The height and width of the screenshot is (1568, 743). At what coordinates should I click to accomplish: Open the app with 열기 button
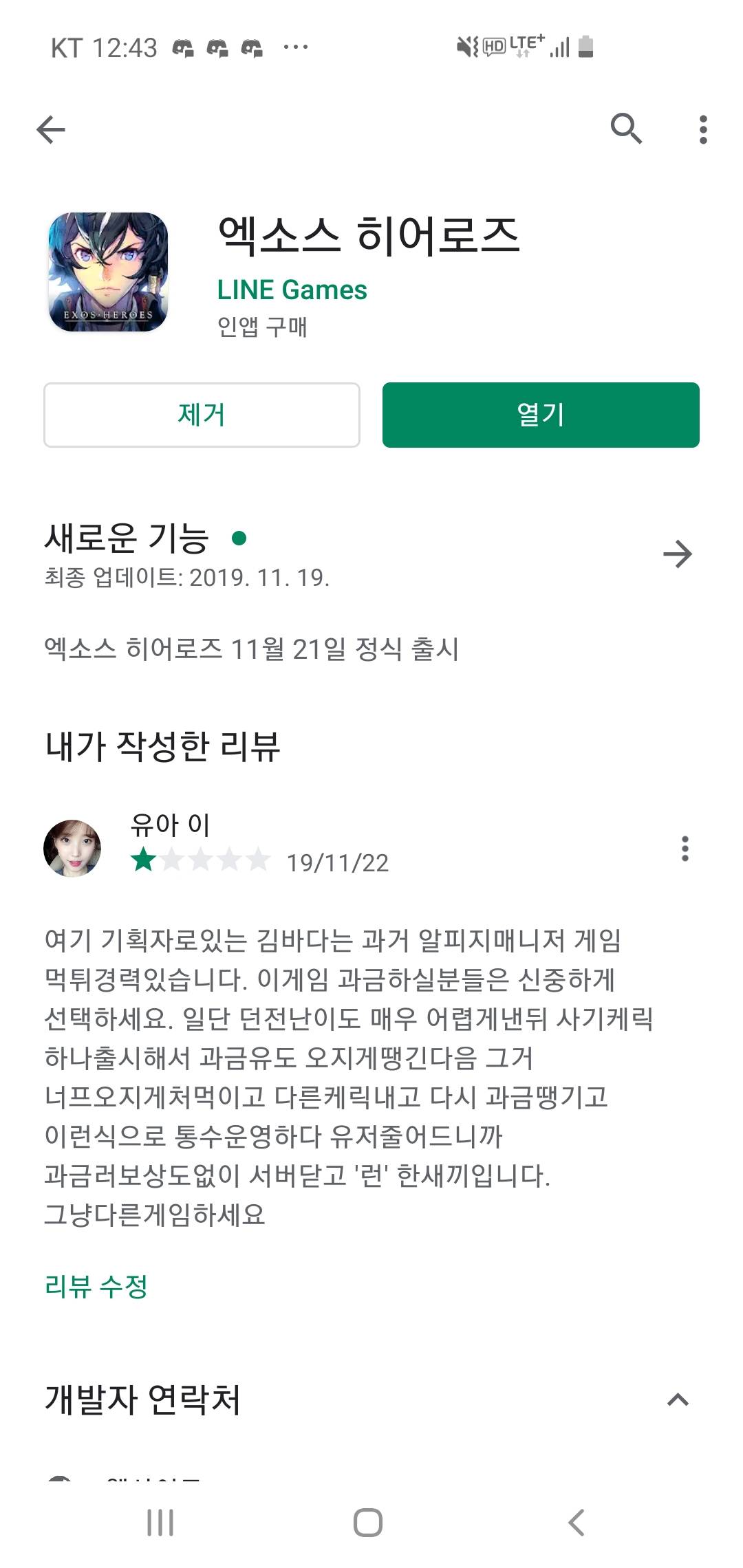[x=541, y=415]
